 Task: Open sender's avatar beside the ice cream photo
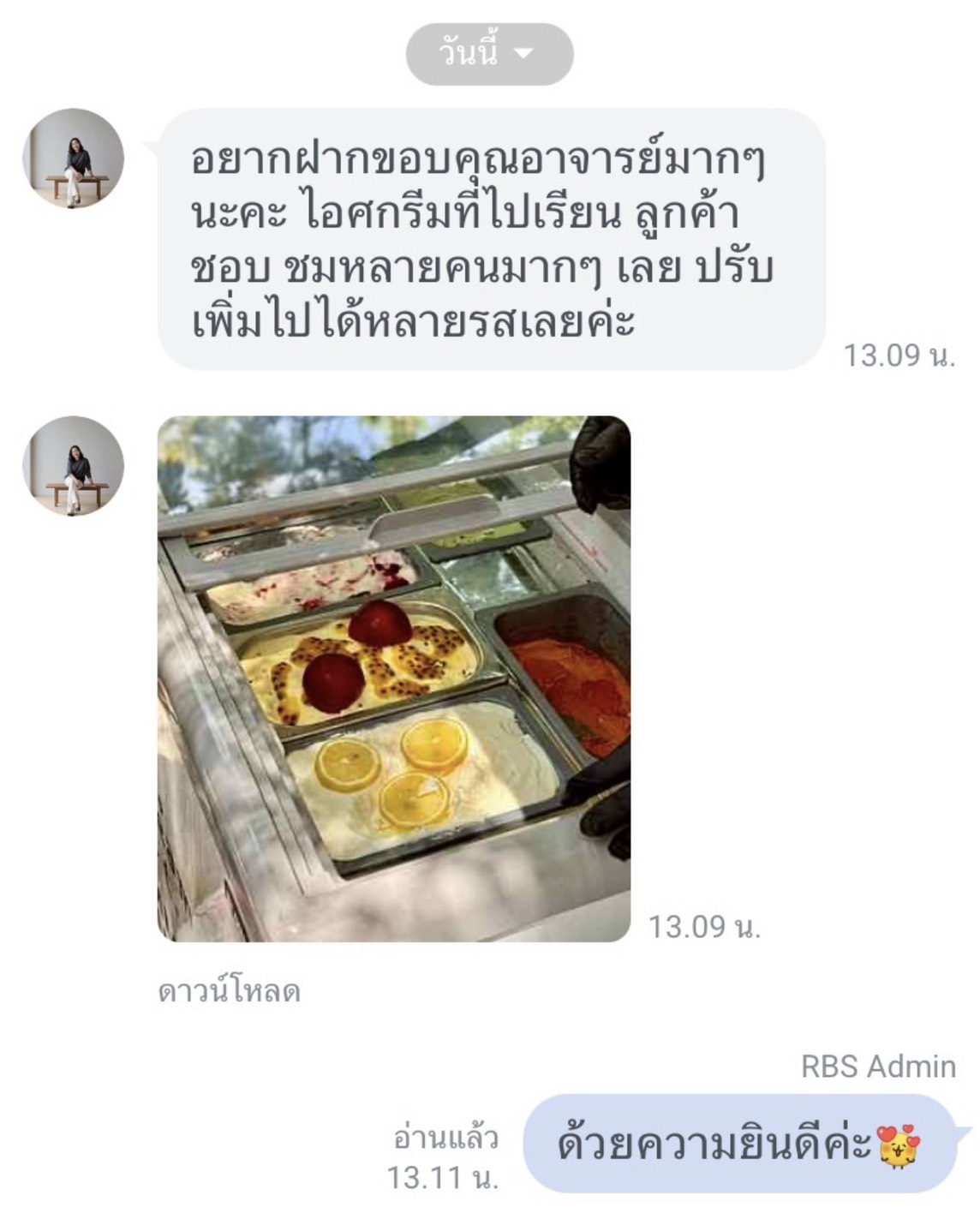[x=73, y=467]
